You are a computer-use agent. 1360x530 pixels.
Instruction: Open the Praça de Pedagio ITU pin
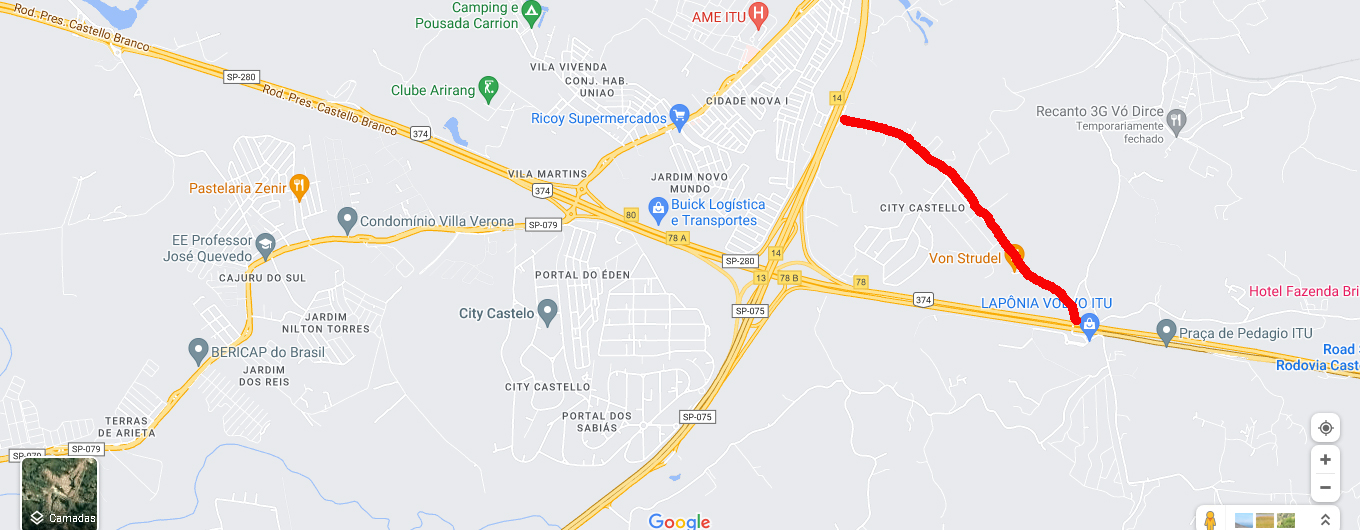click(x=1165, y=330)
